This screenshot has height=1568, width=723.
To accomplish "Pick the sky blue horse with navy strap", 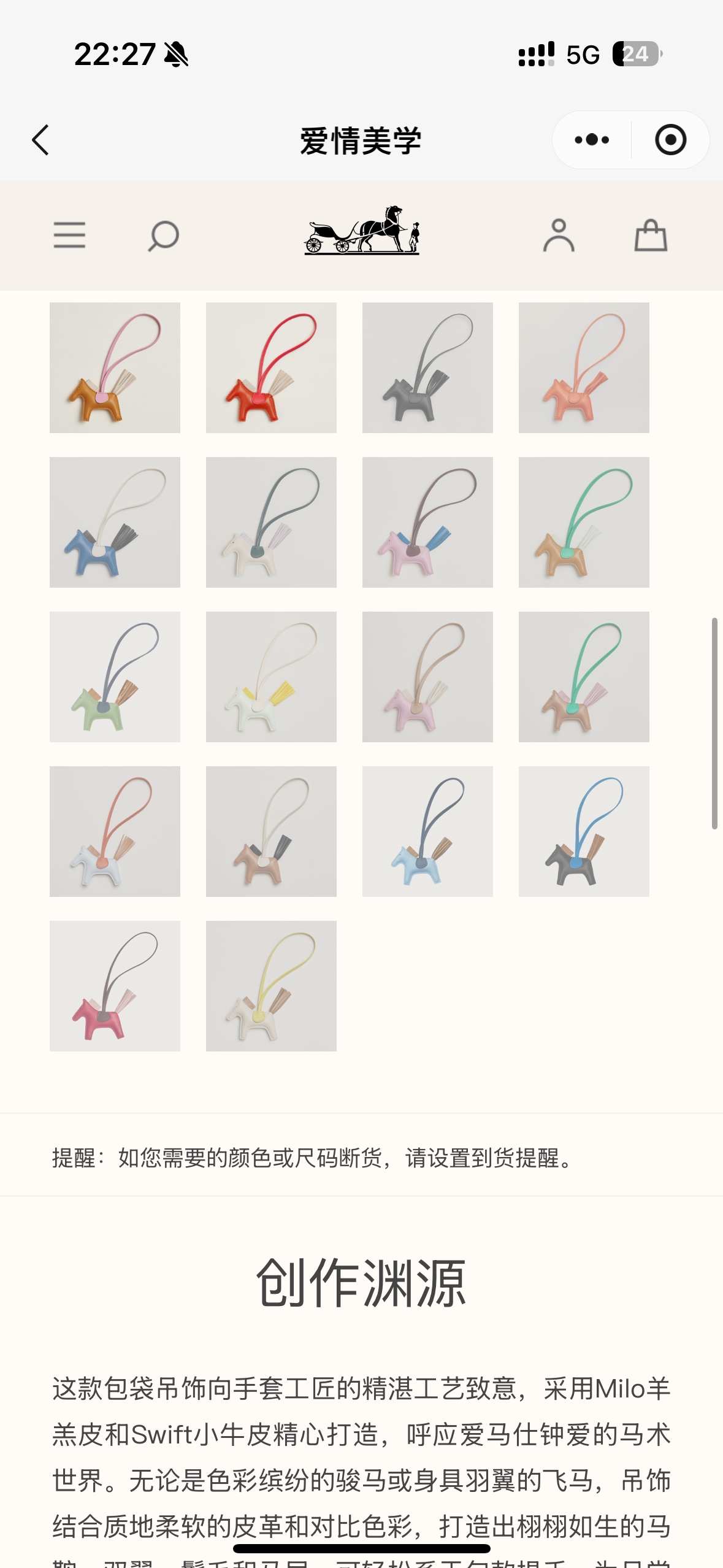I will pyautogui.click(x=427, y=832).
